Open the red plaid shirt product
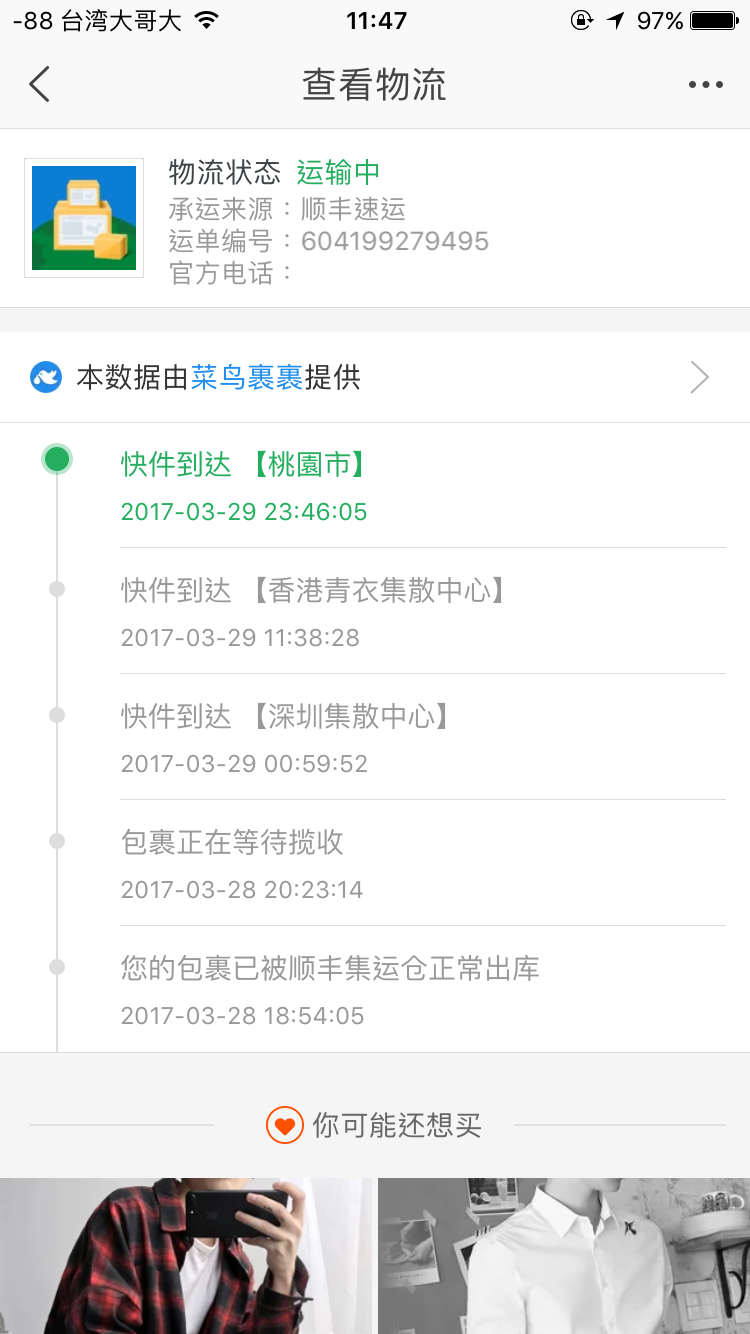This screenshot has height=1334, width=750. [186, 1256]
